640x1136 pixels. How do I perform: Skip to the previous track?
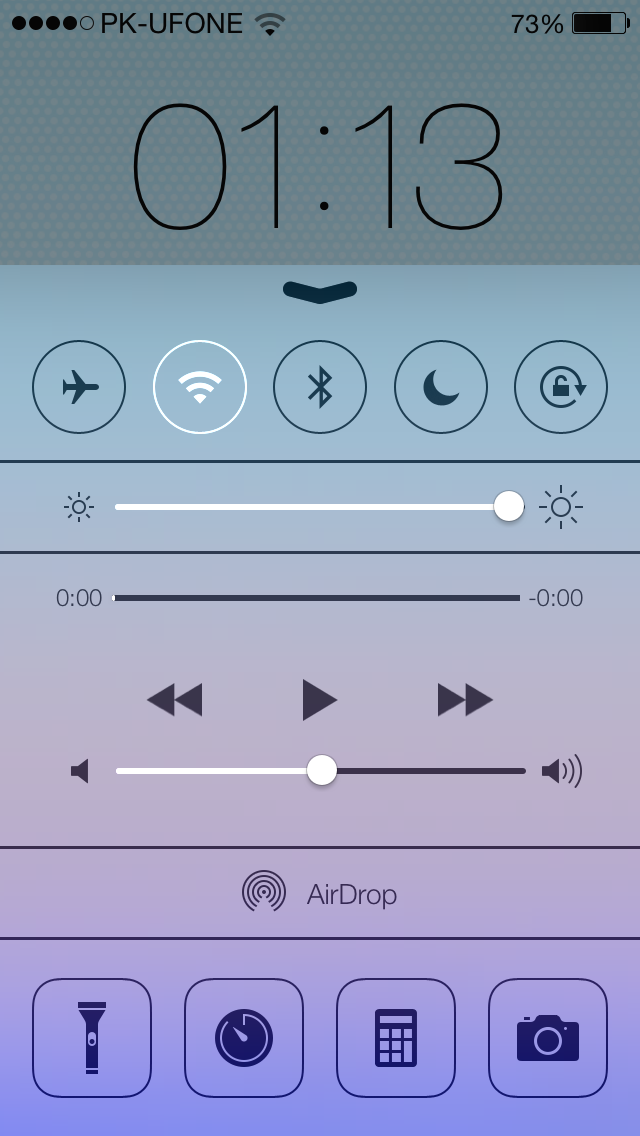pos(175,700)
